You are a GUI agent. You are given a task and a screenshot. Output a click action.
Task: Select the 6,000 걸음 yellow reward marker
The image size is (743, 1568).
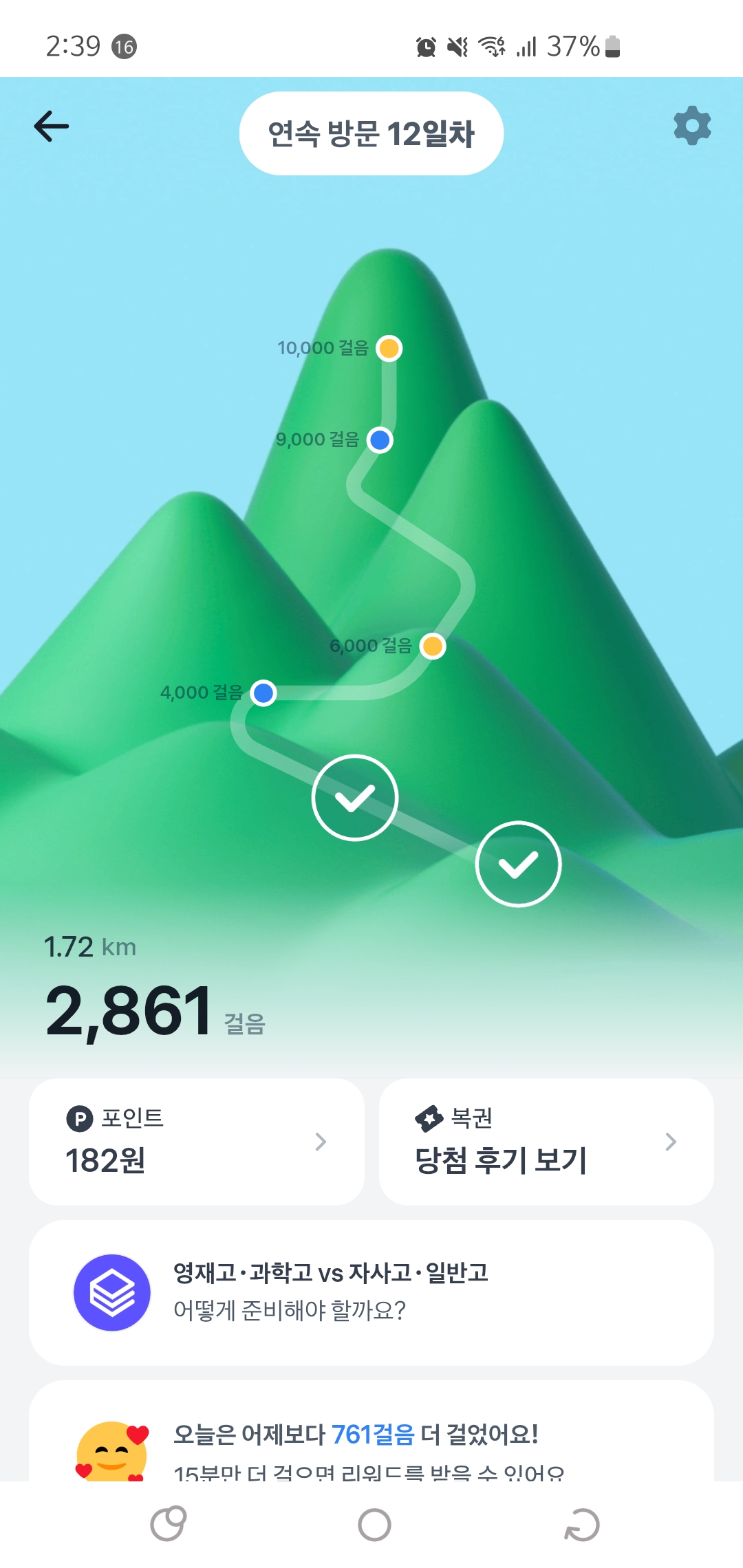click(x=433, y=646)
